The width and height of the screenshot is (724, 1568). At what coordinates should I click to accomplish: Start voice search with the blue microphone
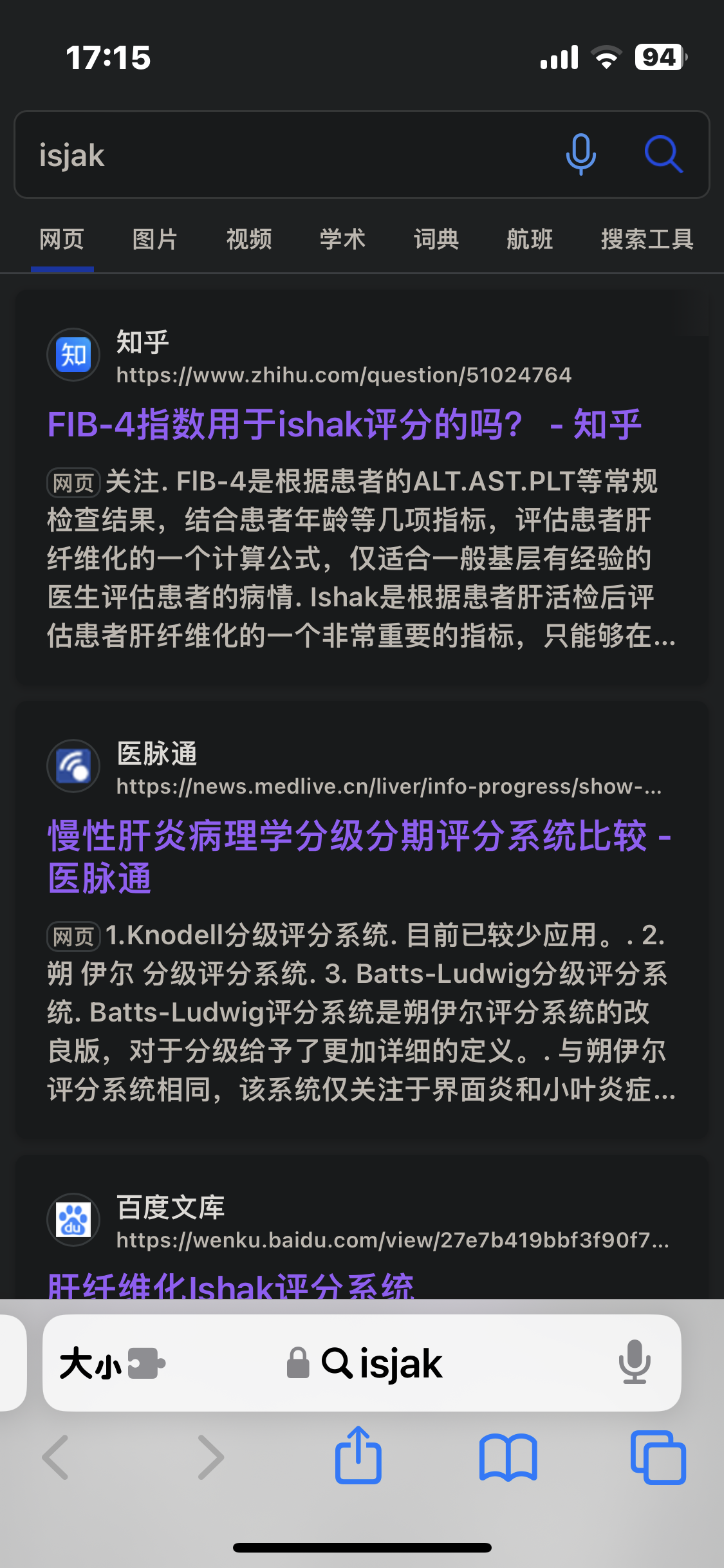(580, 155)
